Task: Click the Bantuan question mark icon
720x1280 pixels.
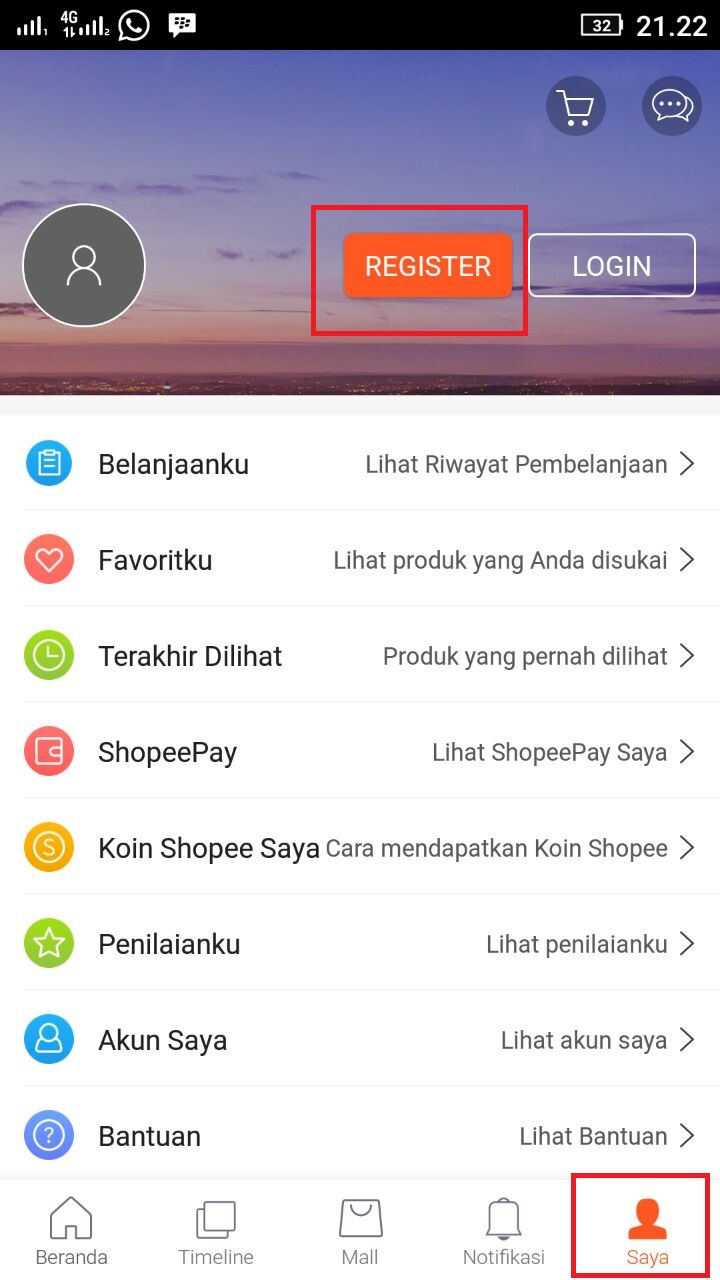Action: 48,1135
